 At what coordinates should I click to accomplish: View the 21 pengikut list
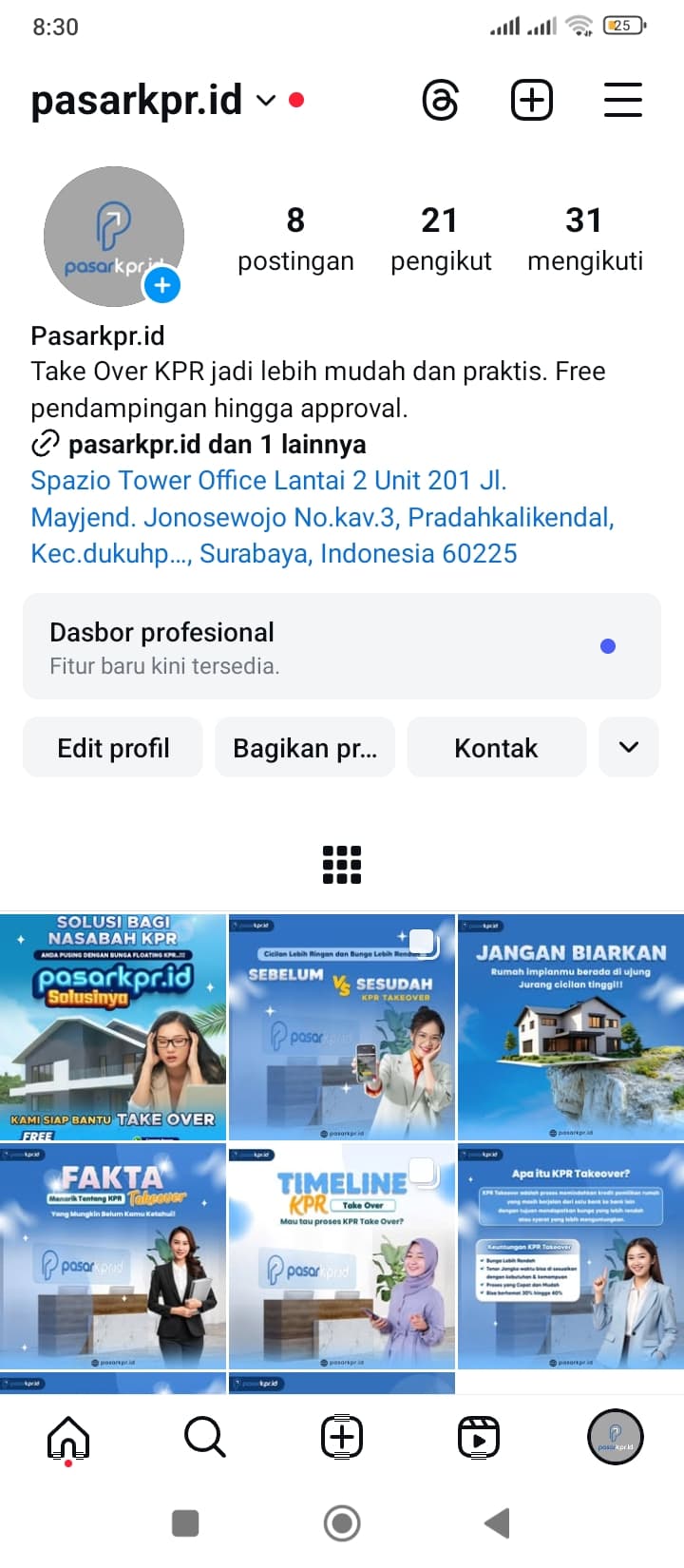441,239
